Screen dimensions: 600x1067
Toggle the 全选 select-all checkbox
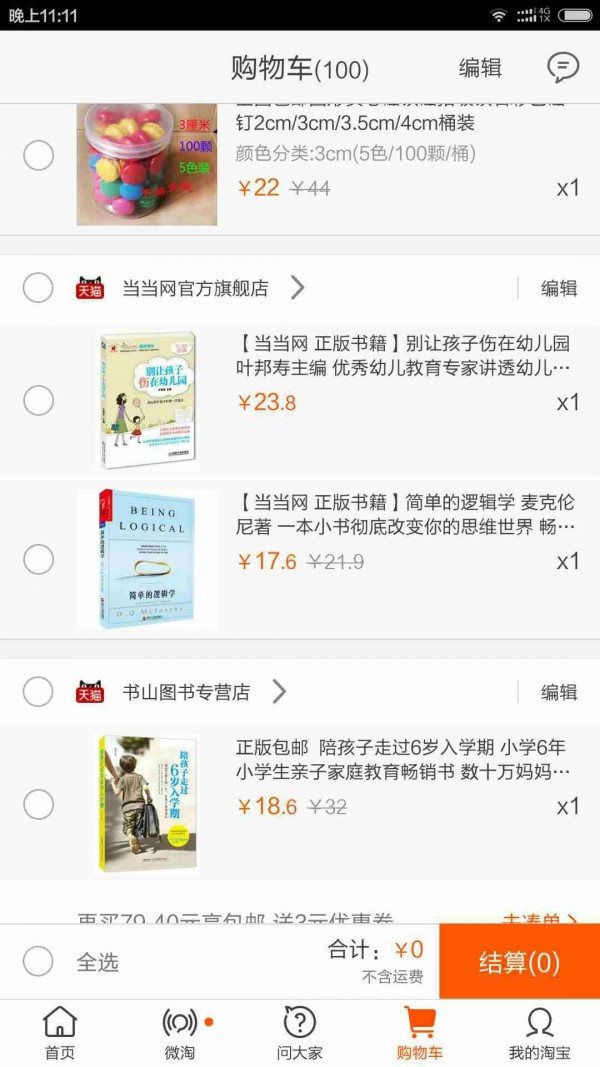pyautogui.click(x=38, y=961)
